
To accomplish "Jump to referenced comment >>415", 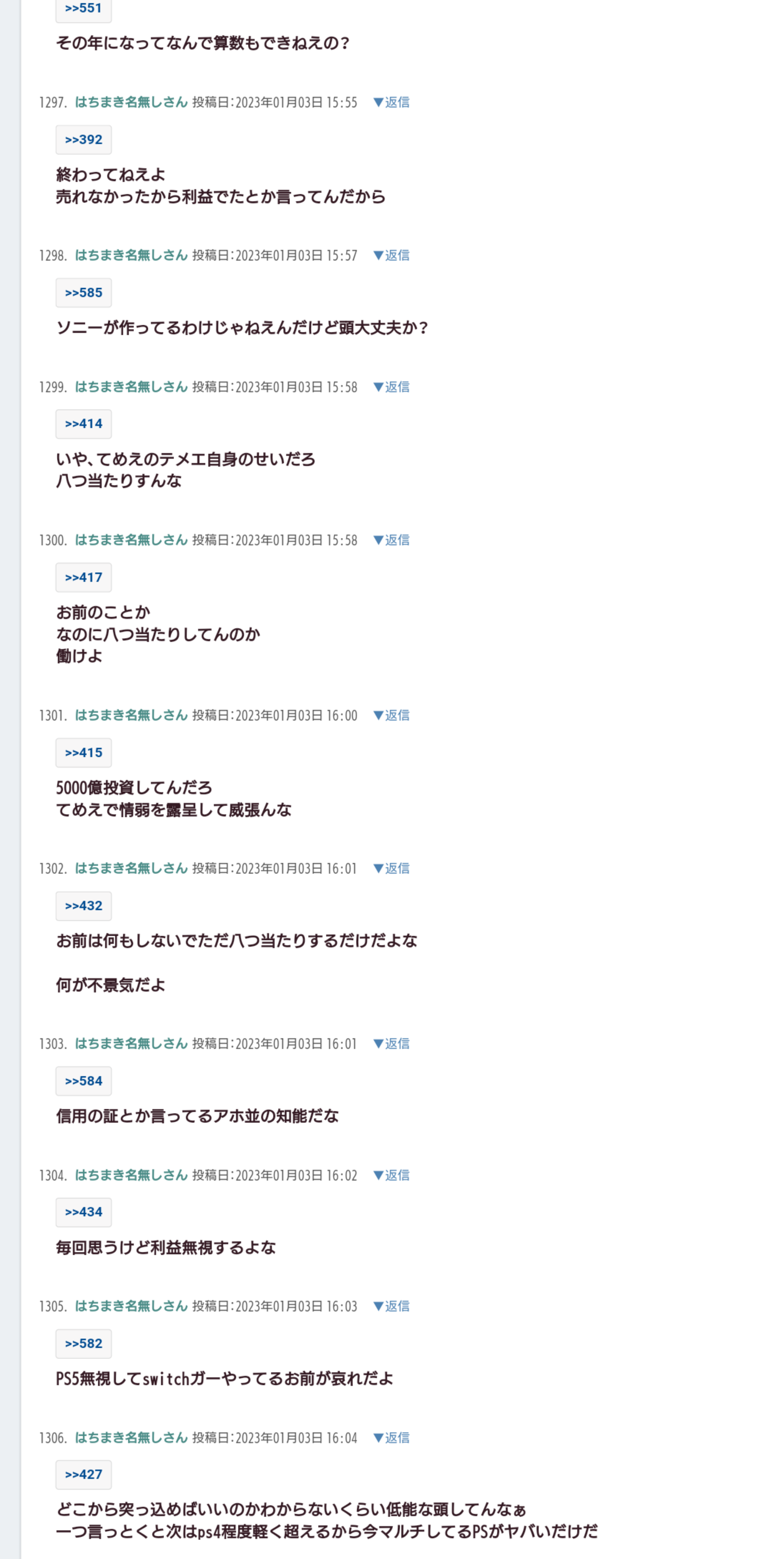I will point(83,753).
